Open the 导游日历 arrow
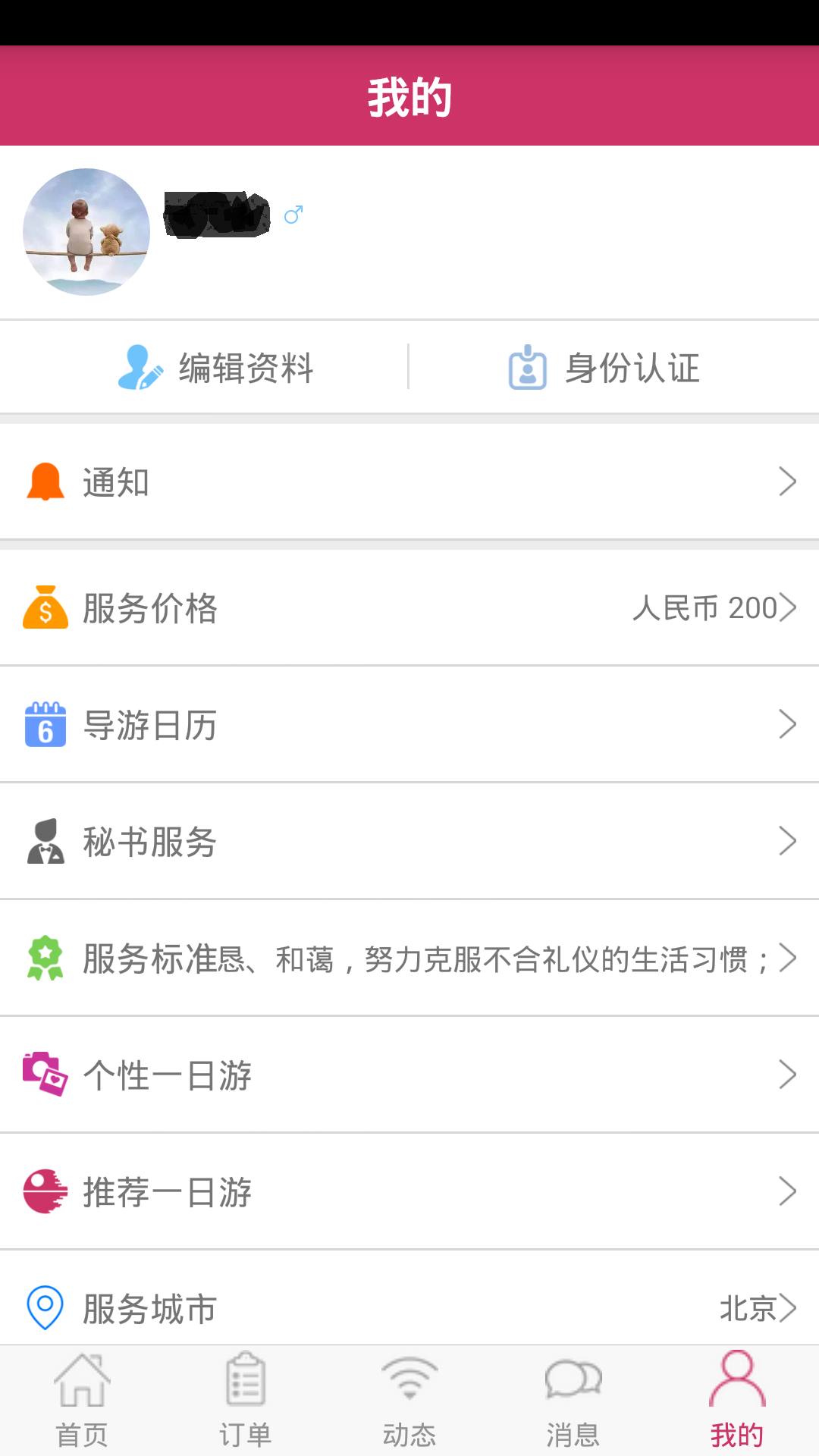This screenshot has height=1456, width=819. coord(789,724)
